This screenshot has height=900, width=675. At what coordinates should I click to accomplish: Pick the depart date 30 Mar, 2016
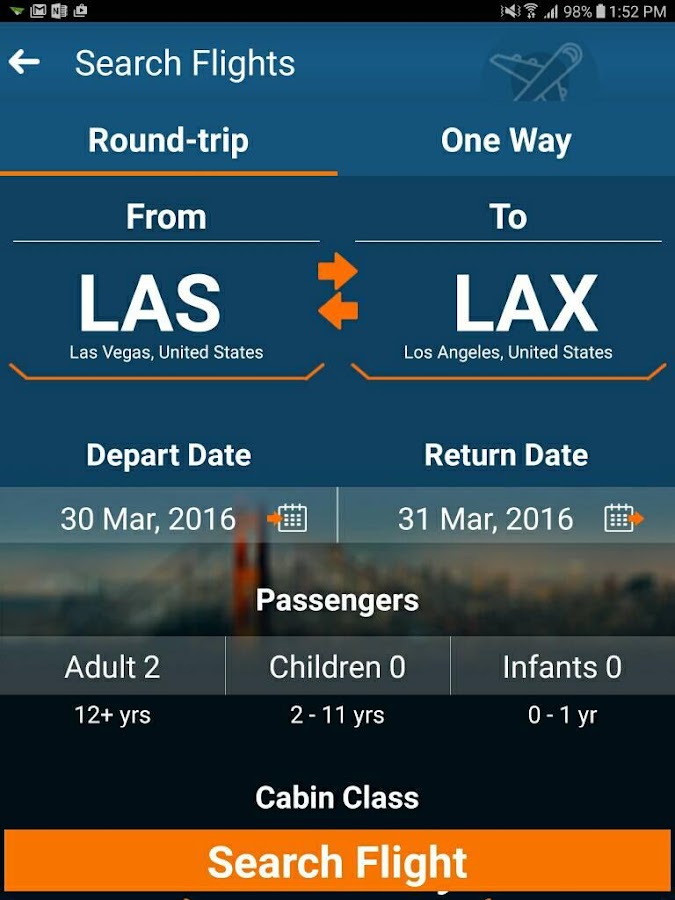(168, 518)
